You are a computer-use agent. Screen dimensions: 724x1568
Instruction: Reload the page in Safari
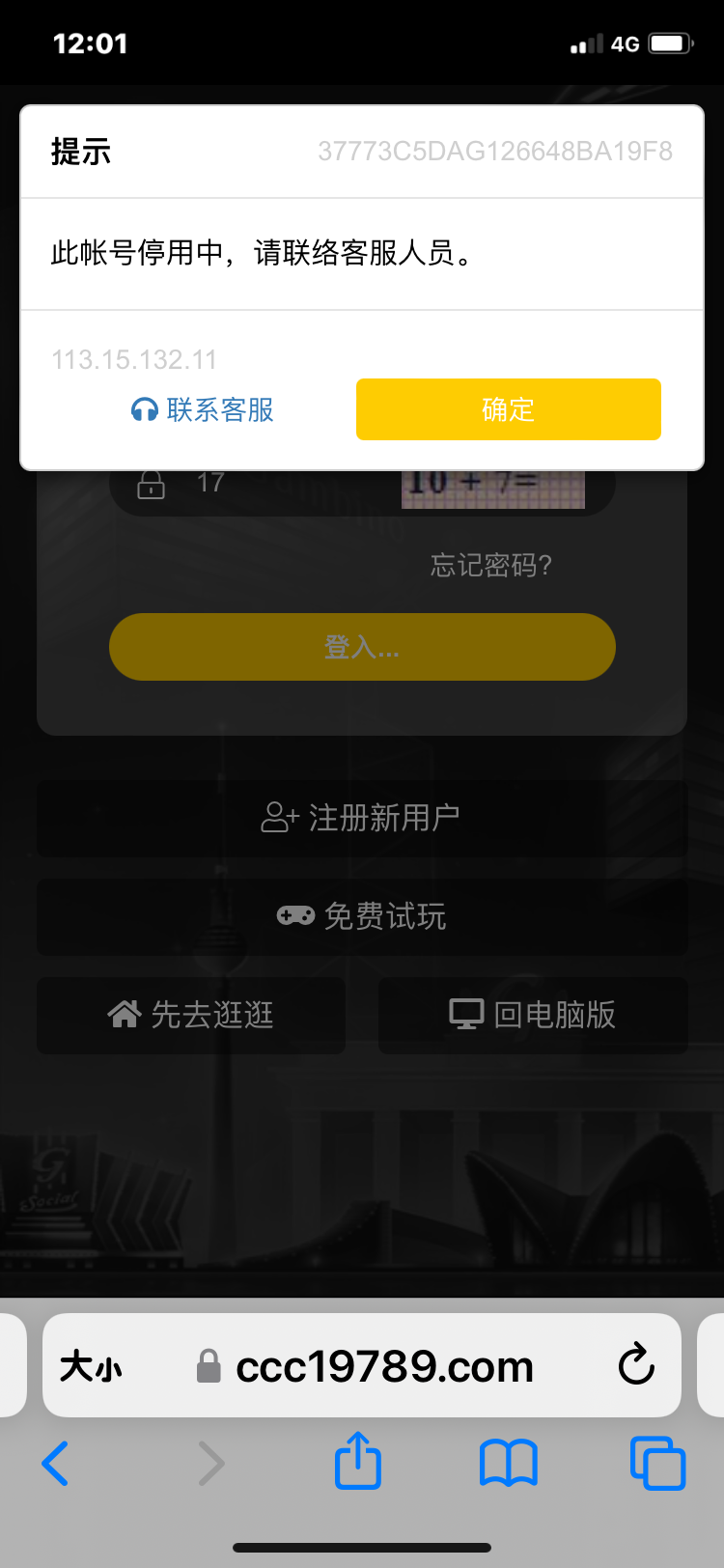tap(636, 1364)
